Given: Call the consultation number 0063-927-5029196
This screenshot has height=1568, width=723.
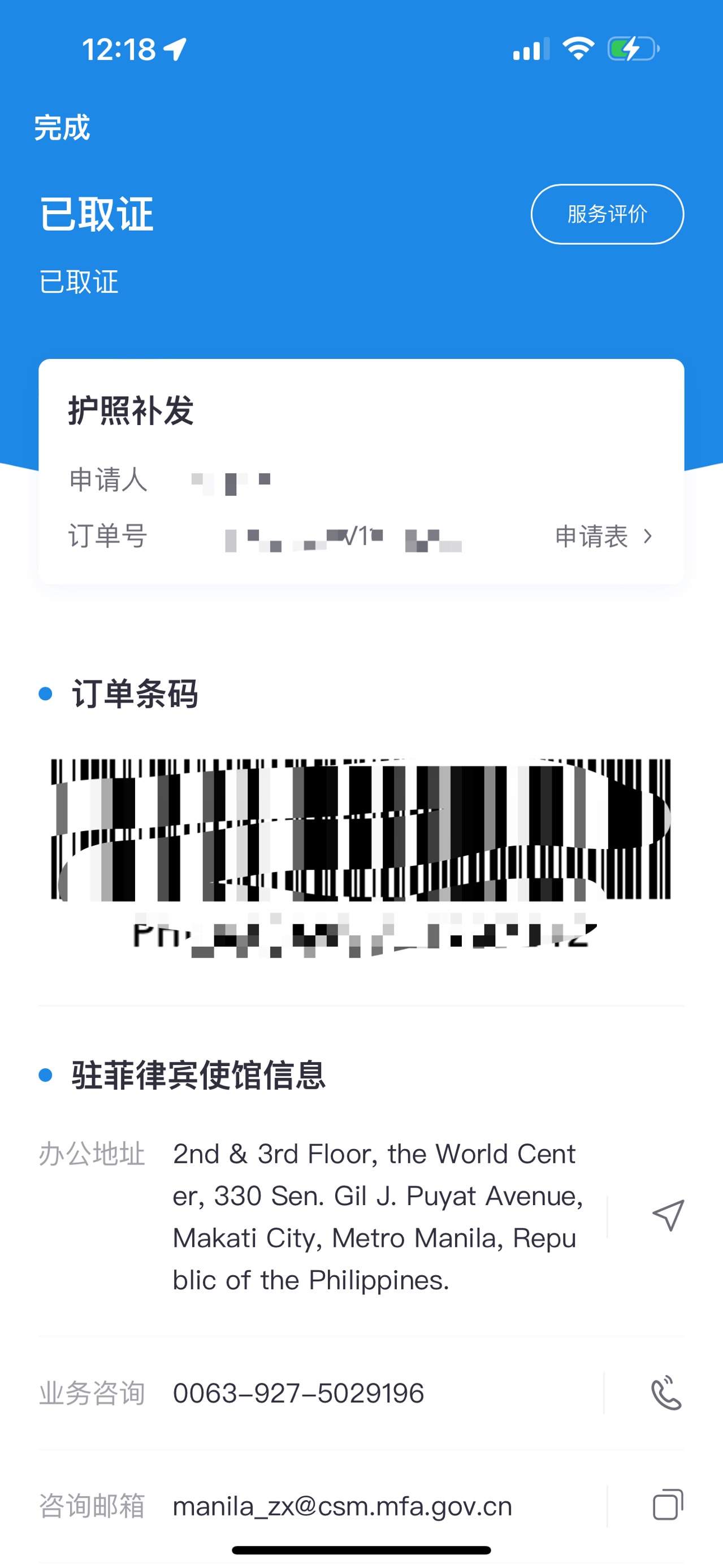Looking at the screenshot, I should pos(666,1393).
